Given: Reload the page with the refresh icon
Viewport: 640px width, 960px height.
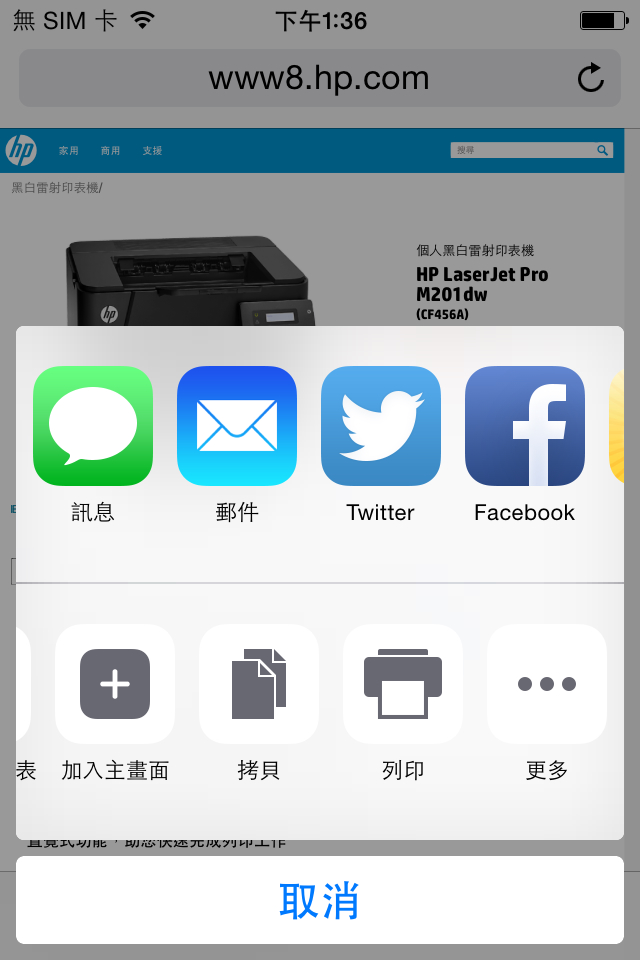Looking at the screenshot, I should [591, 78].
